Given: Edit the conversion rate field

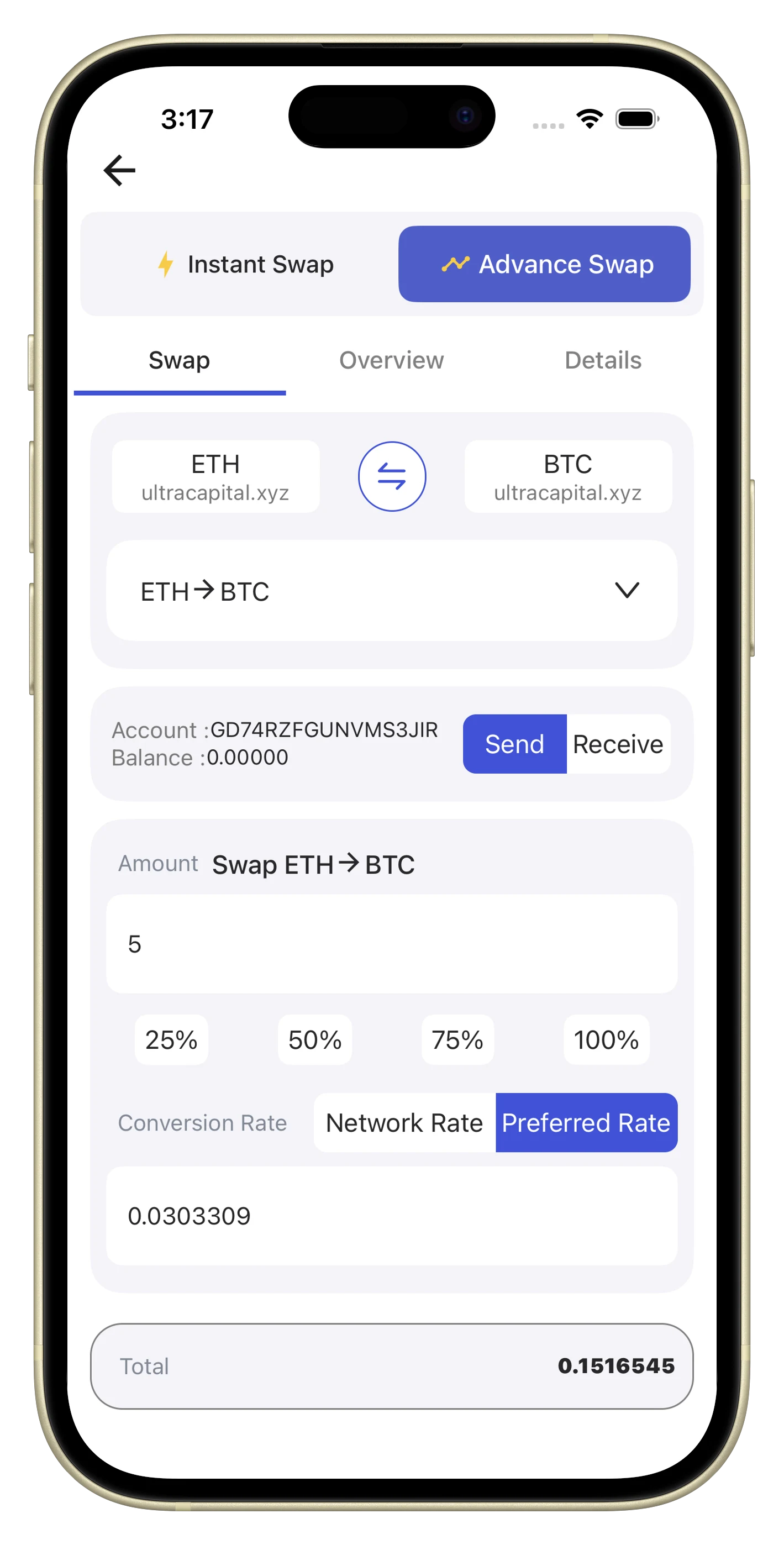Looking at the screenshot, I should pos(391,1216).
